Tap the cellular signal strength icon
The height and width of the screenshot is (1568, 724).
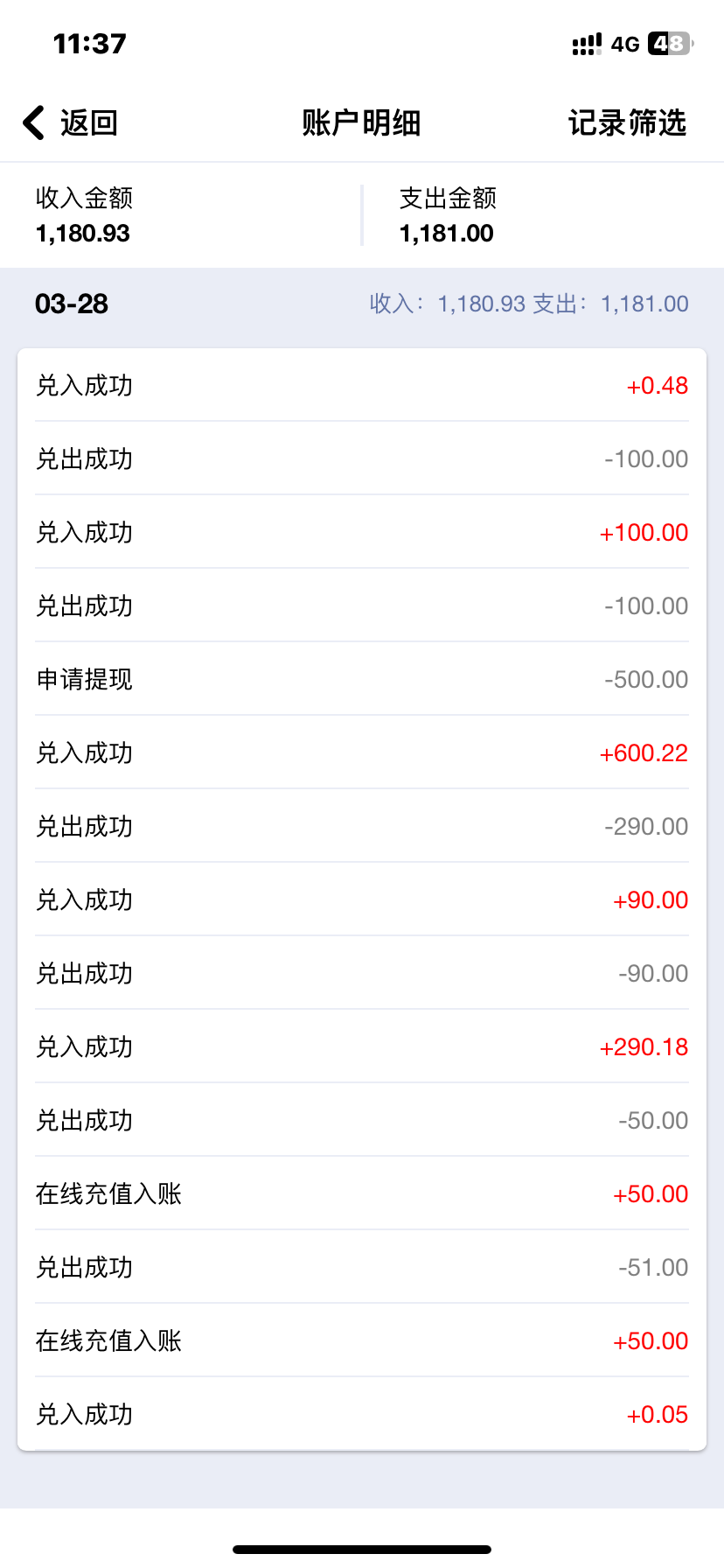(585, 43)
